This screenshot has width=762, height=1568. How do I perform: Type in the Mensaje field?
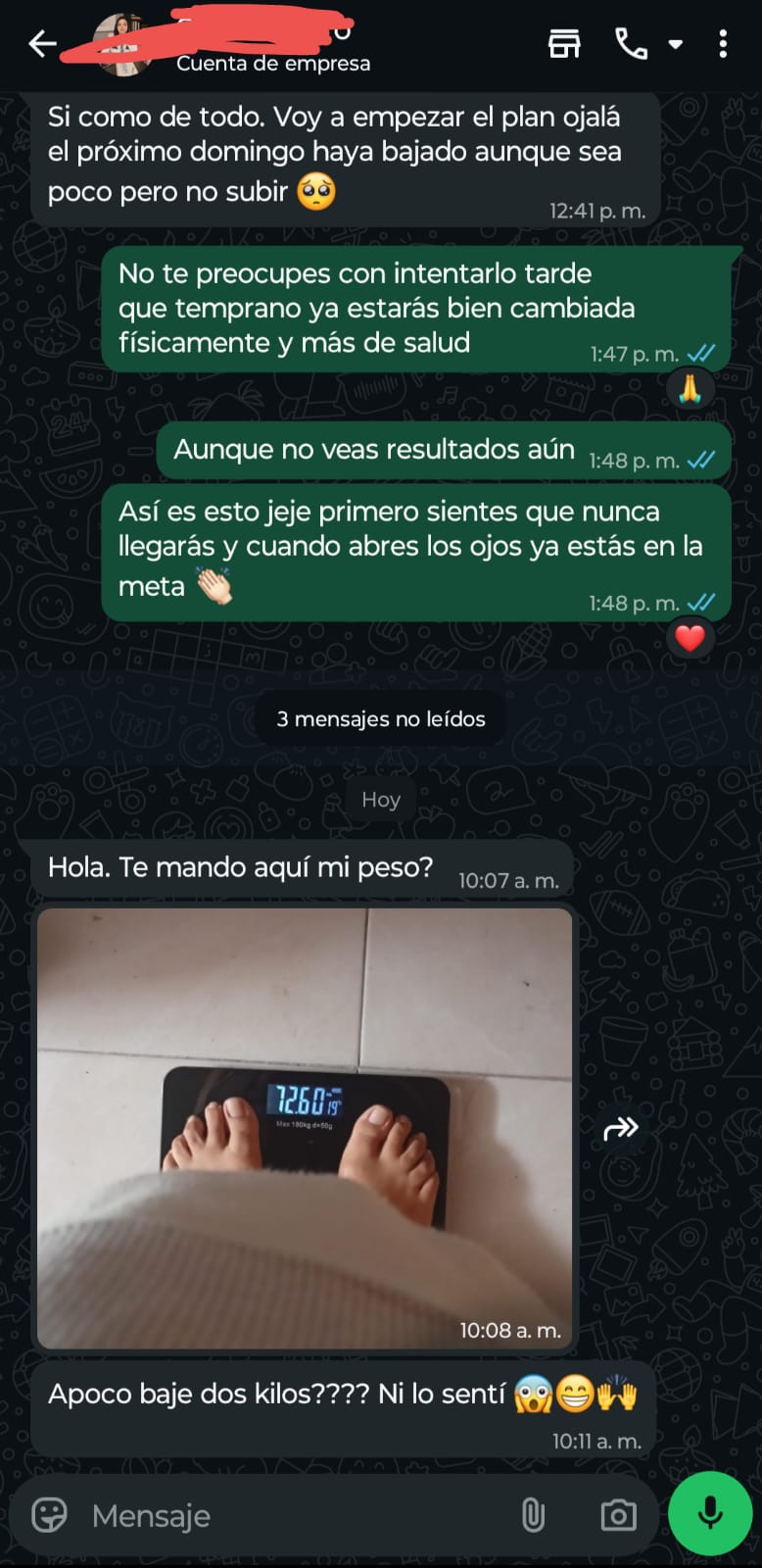point(294,1515)
